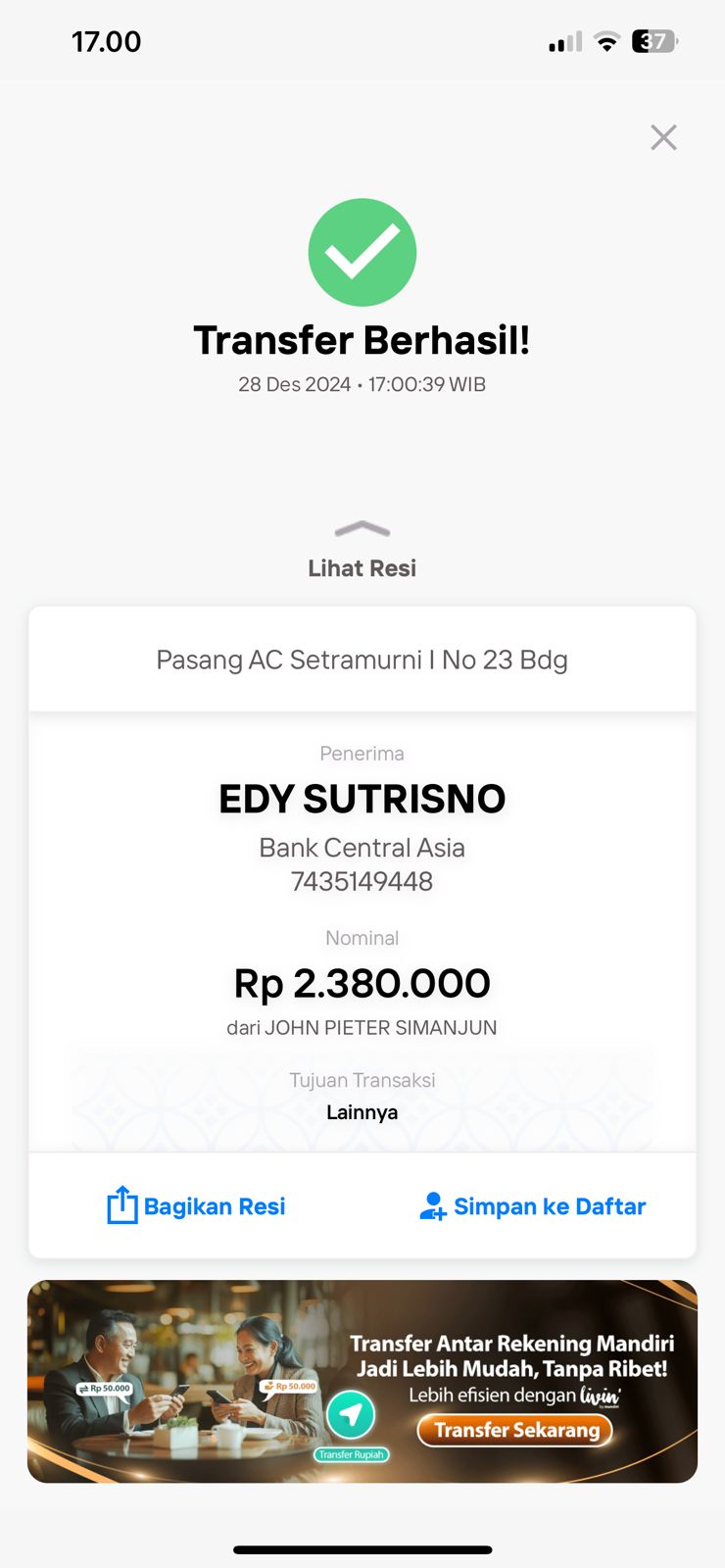Screen dimensions: 725x1568
Task: Save recipient with Simpan ke Daftar
Action: [533, 1206]
